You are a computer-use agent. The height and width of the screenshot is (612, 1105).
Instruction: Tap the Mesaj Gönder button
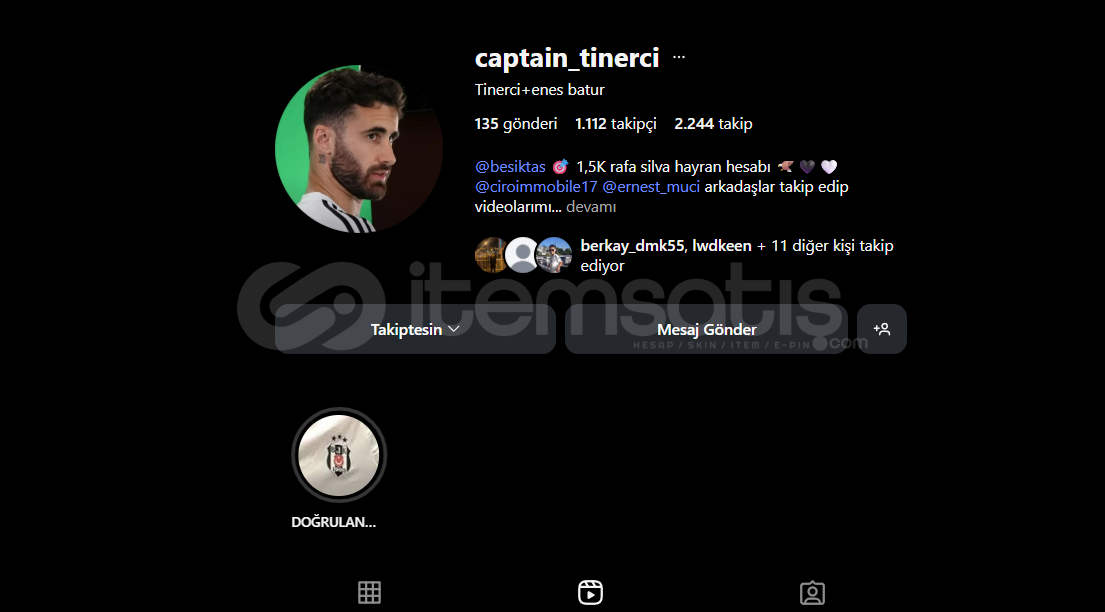click(706, 329)
